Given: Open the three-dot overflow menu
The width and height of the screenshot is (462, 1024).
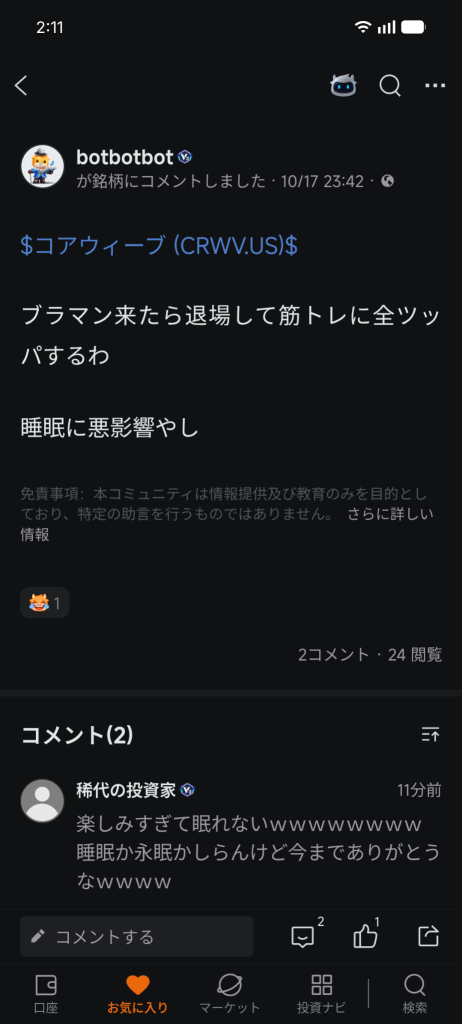Looking at the screenshot, I should (x=435, y=86).
